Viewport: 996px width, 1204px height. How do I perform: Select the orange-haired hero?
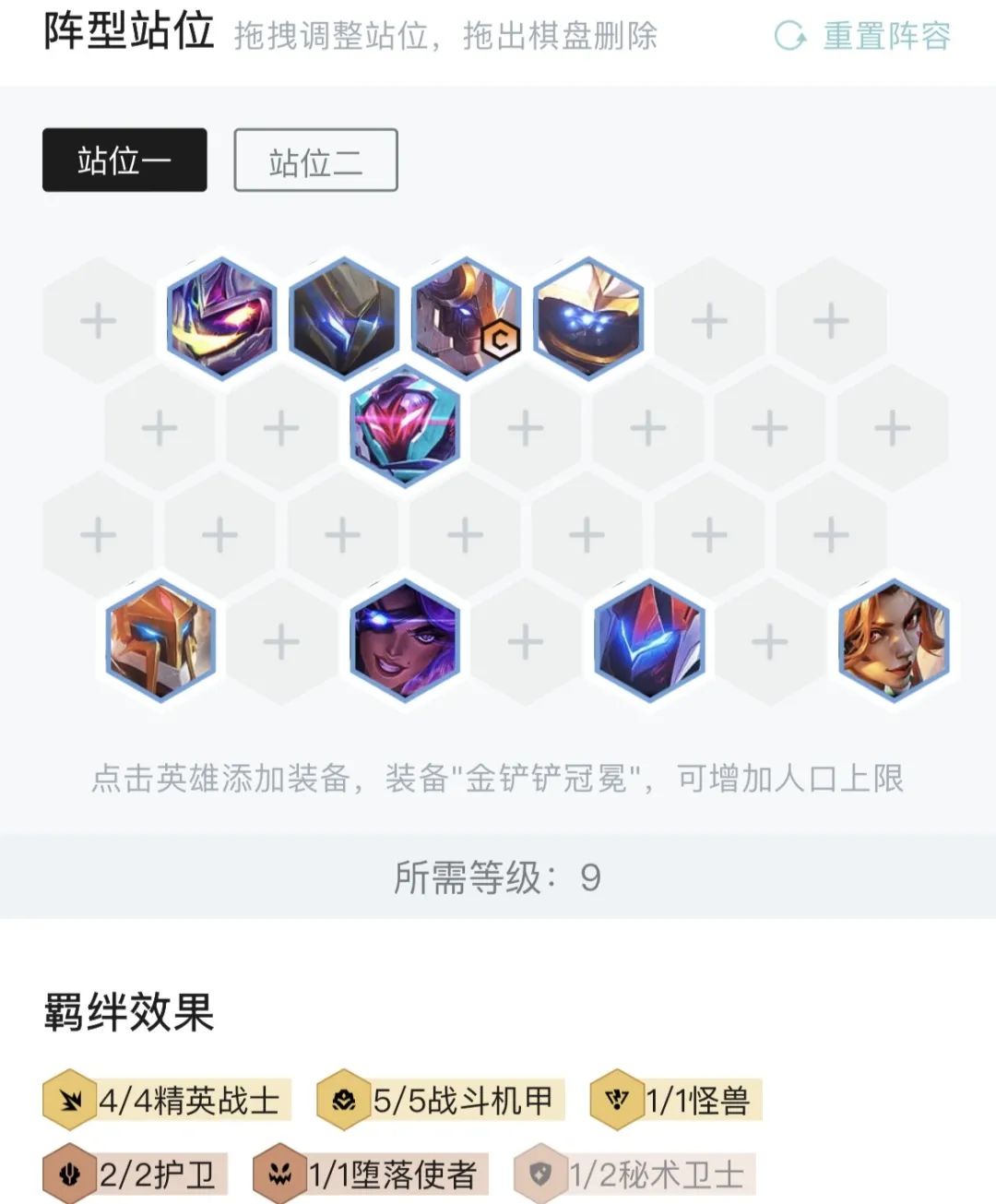click(893, 640)
